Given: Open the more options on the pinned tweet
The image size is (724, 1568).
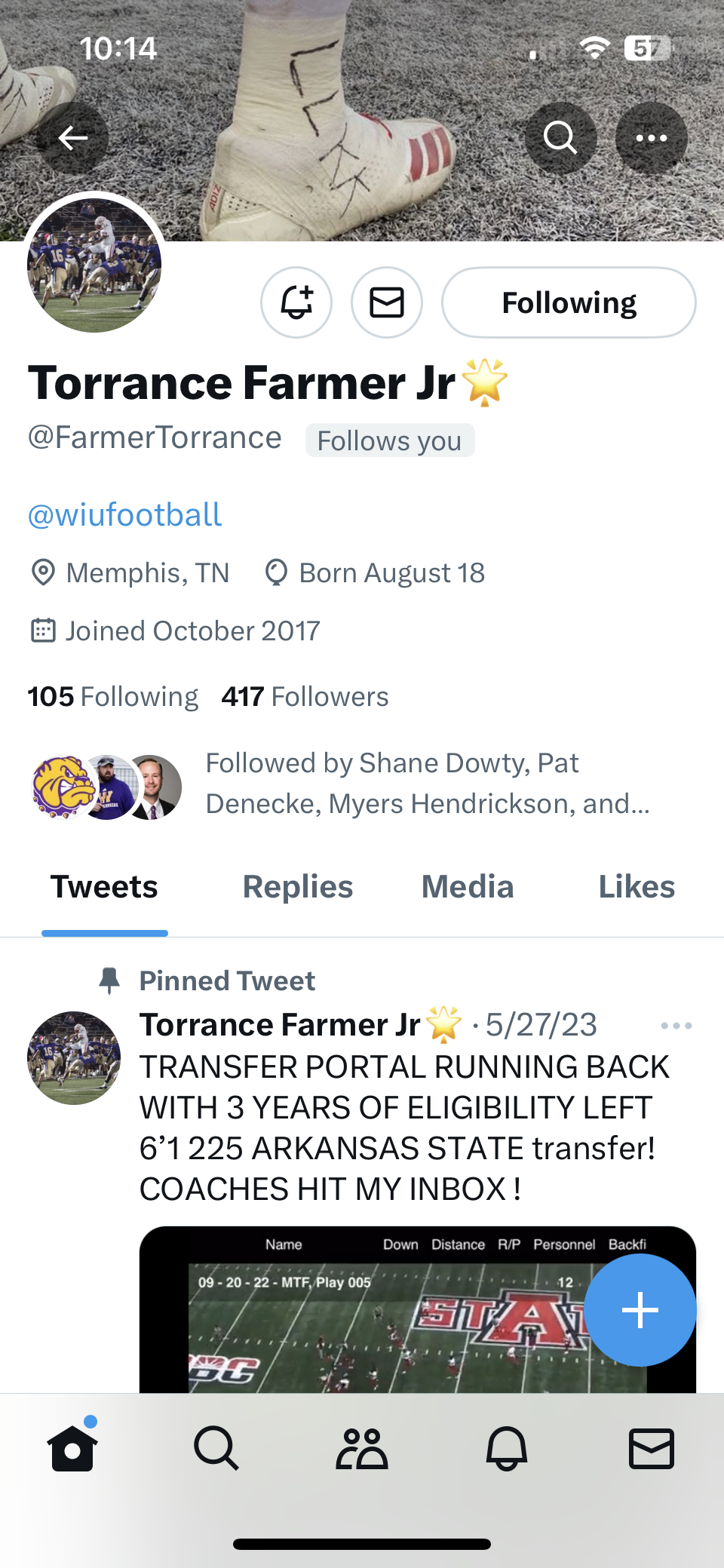Looking at the screenshot, I should [676, 1026].
